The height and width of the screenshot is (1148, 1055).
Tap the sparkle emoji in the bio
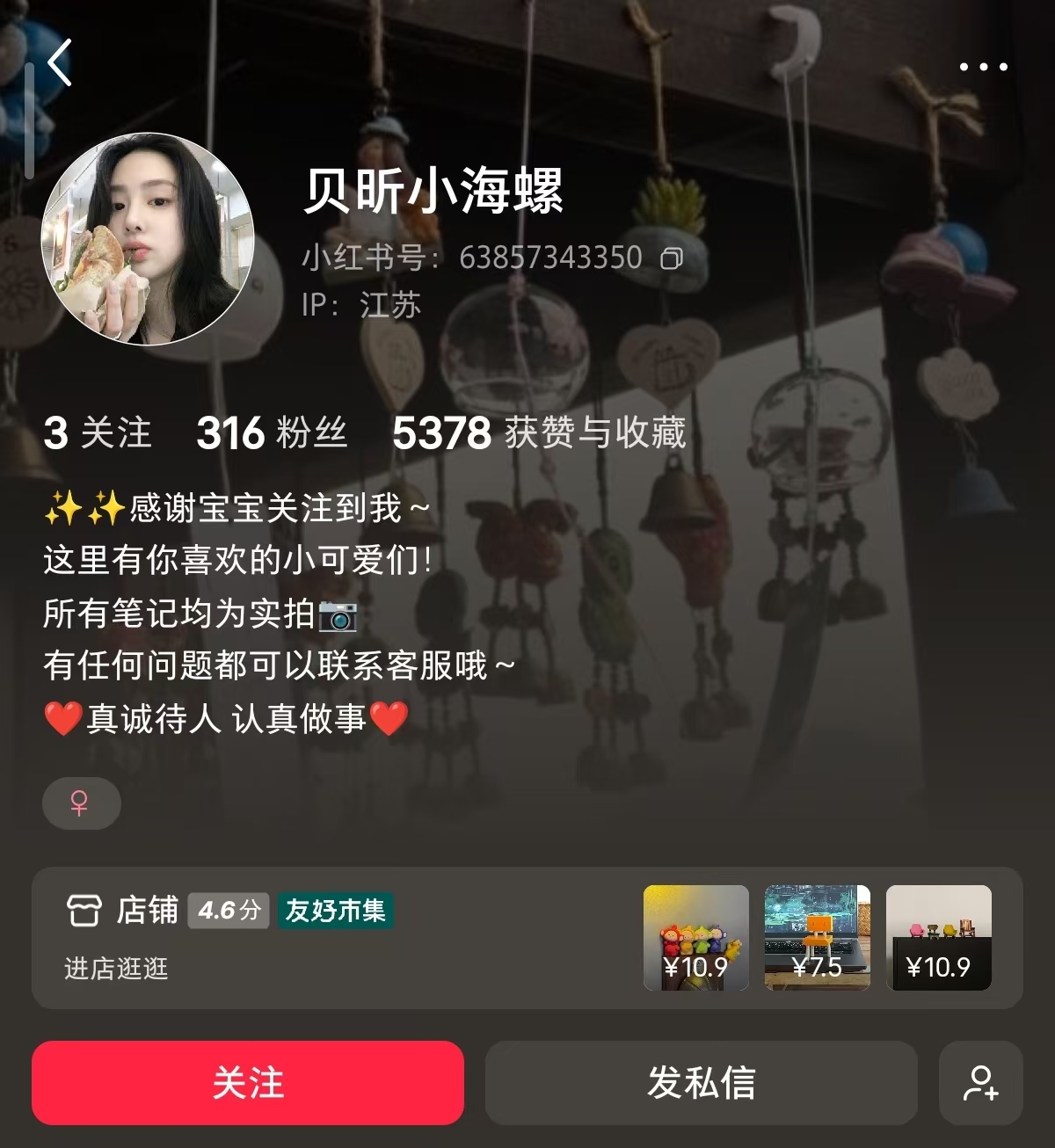(x=62, y=508)
